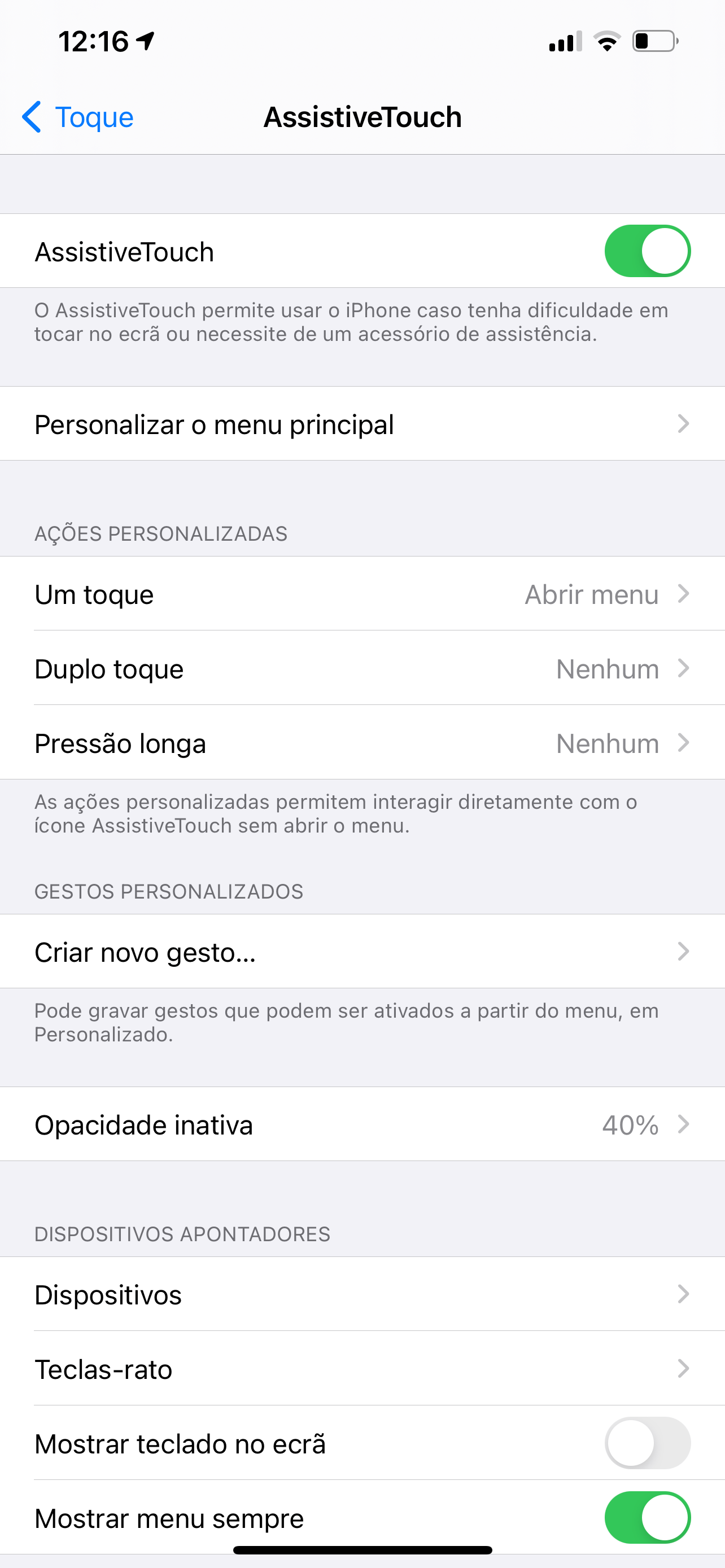Screen dimensions: 725x1568
Task: Enable Mostrar teclado no ecrã
Action: [x=647, y=1443]
